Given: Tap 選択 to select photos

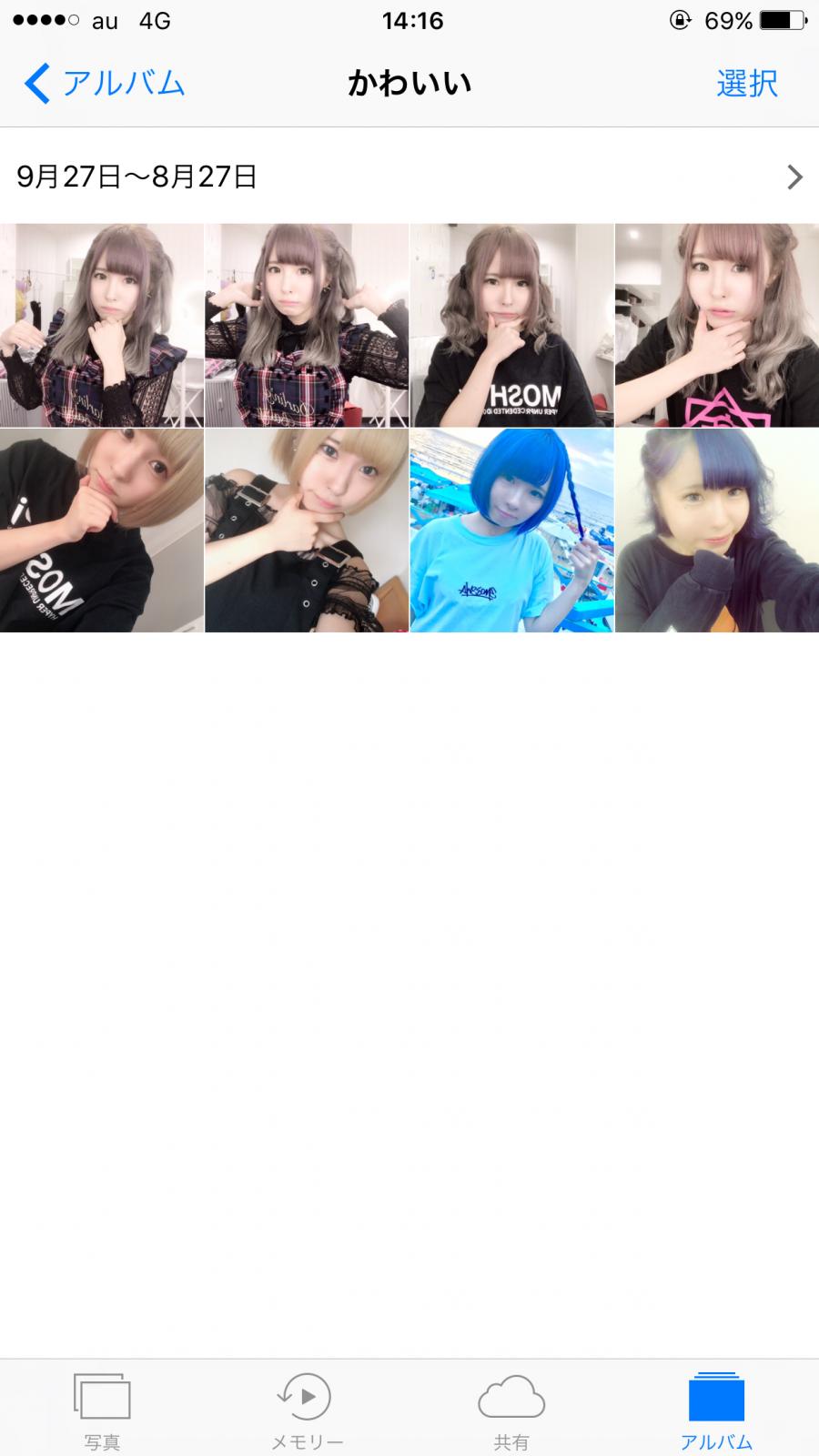Looking at the screenshot, I should pos(746,84).
